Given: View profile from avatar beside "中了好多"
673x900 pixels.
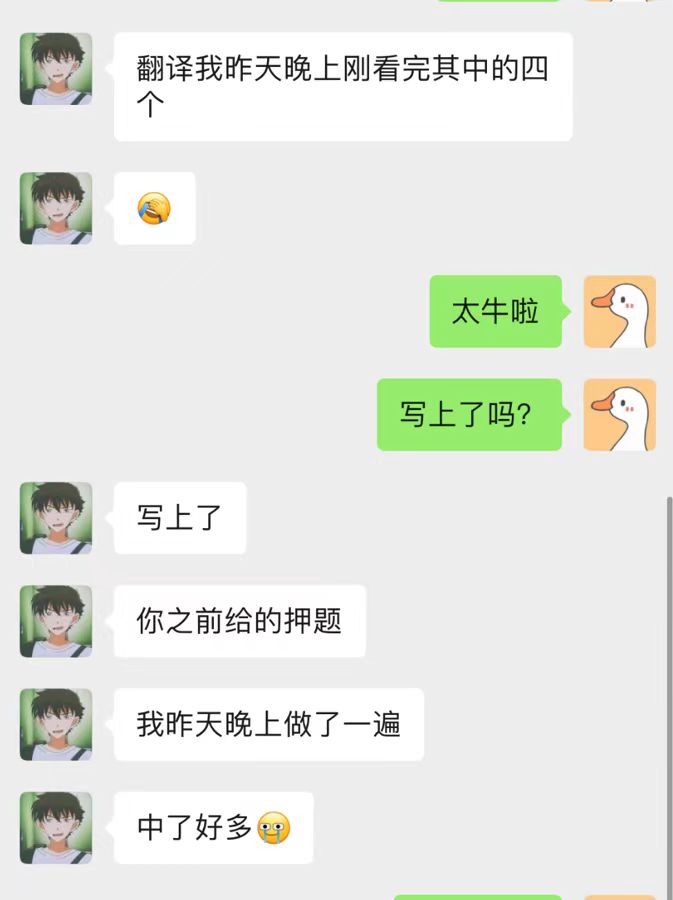Looking at the screenshot, I should click(56, 828).
